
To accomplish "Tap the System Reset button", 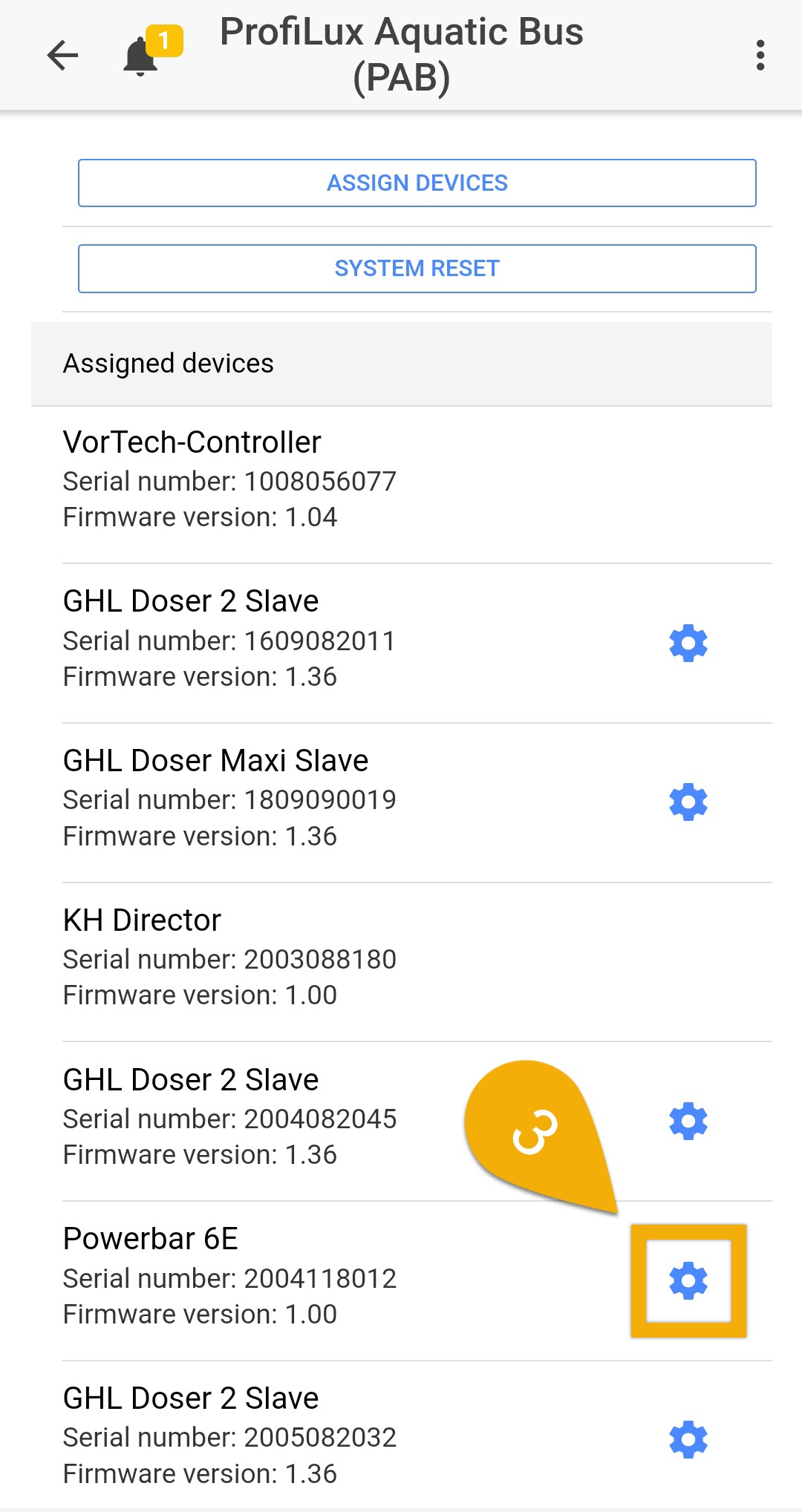I will (x=417, y=268).
